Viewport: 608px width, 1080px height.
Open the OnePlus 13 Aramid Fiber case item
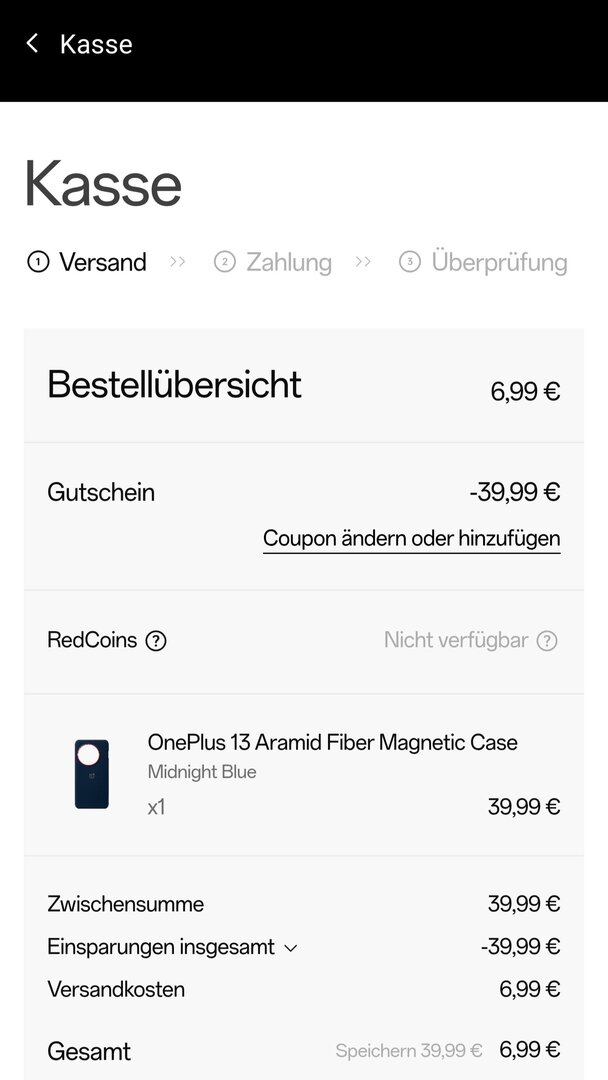[x=332, y=743]
